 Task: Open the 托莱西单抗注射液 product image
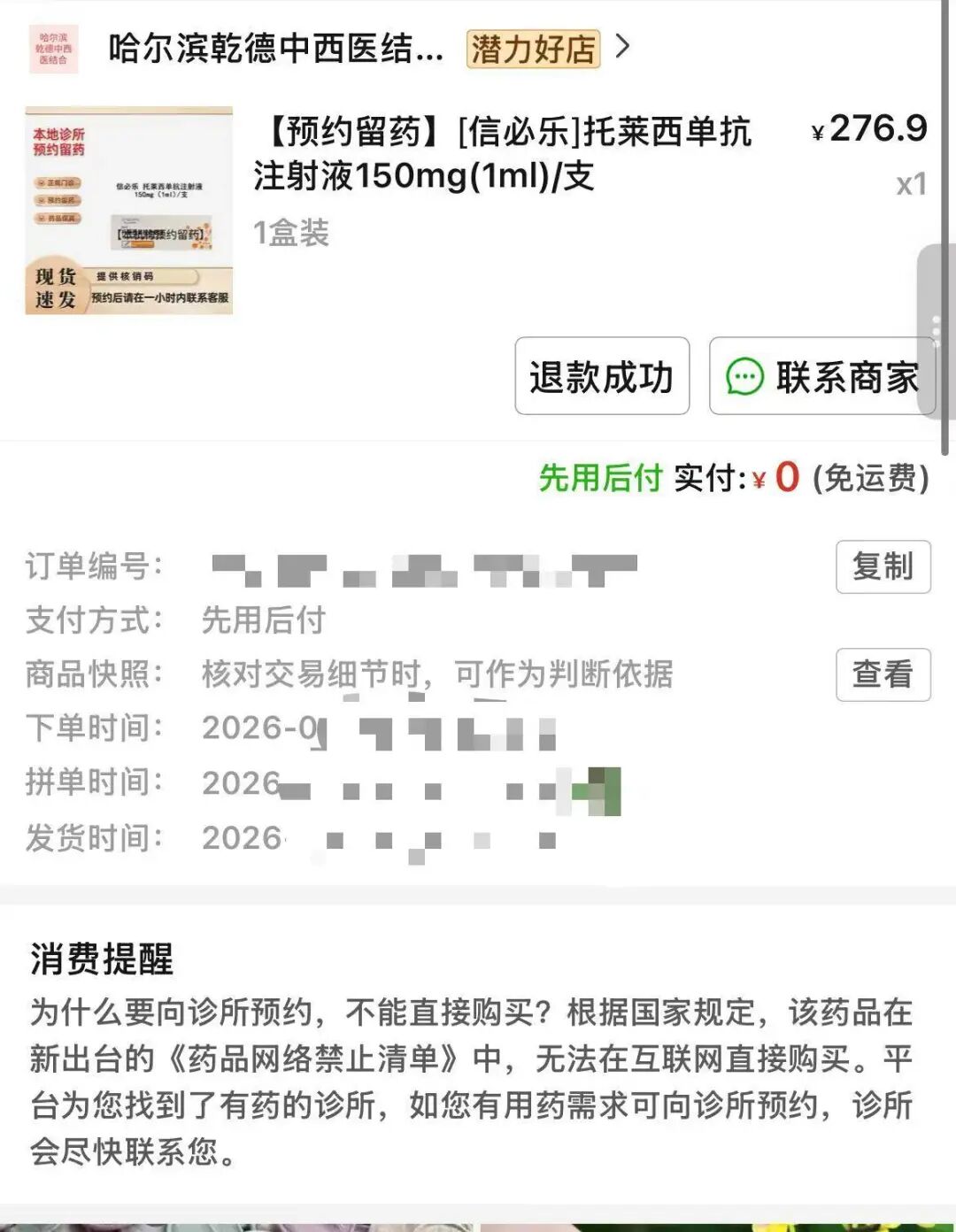pos(129,211)
